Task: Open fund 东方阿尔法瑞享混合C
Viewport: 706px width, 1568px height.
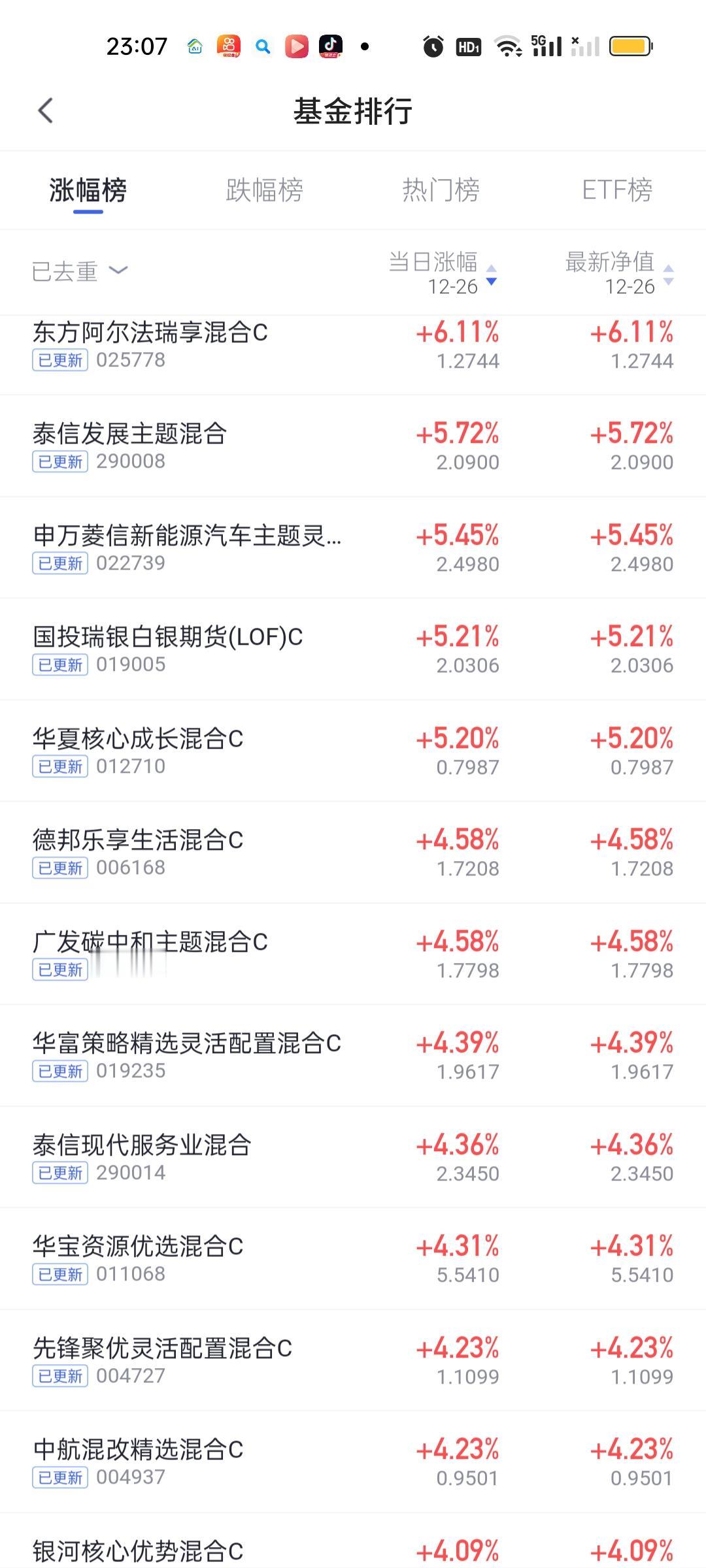Action: (x=353, y=345)
